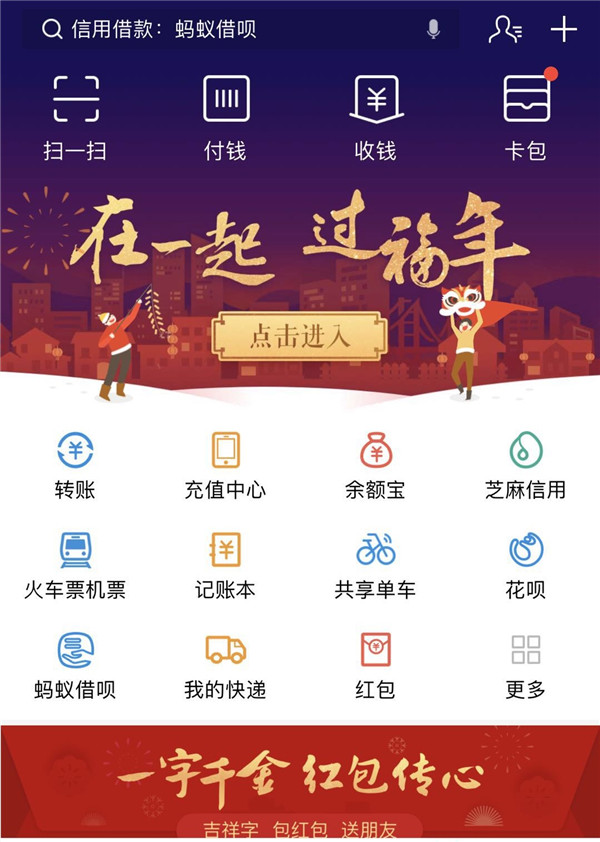Open 火车票机票 booking
600x842 pixels.
75,566
